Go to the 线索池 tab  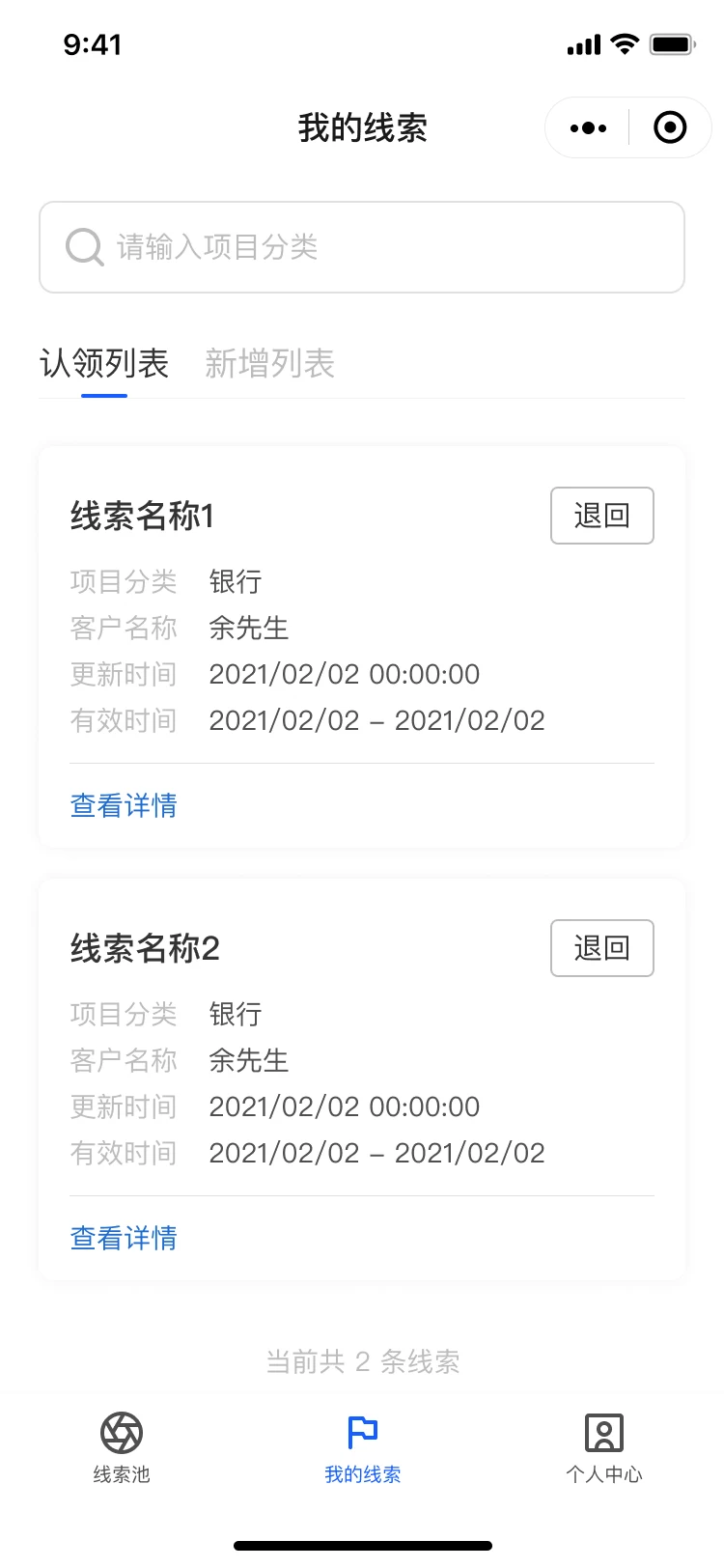pyautogui.click(x=122, y=1447)
